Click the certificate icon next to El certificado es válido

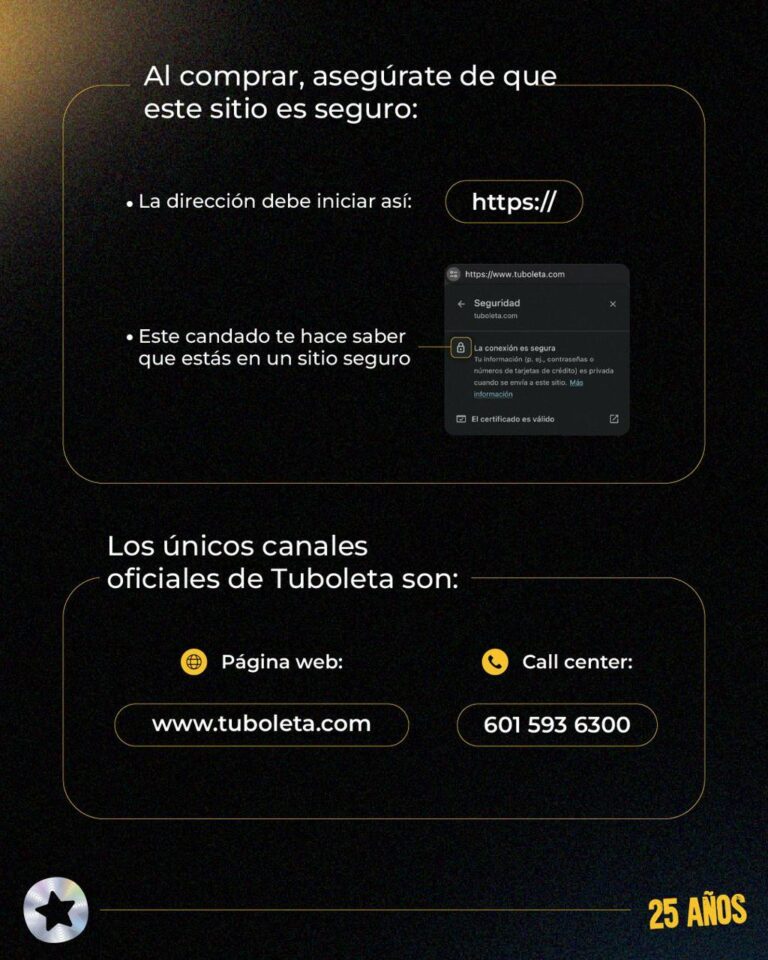click(461, 418)
